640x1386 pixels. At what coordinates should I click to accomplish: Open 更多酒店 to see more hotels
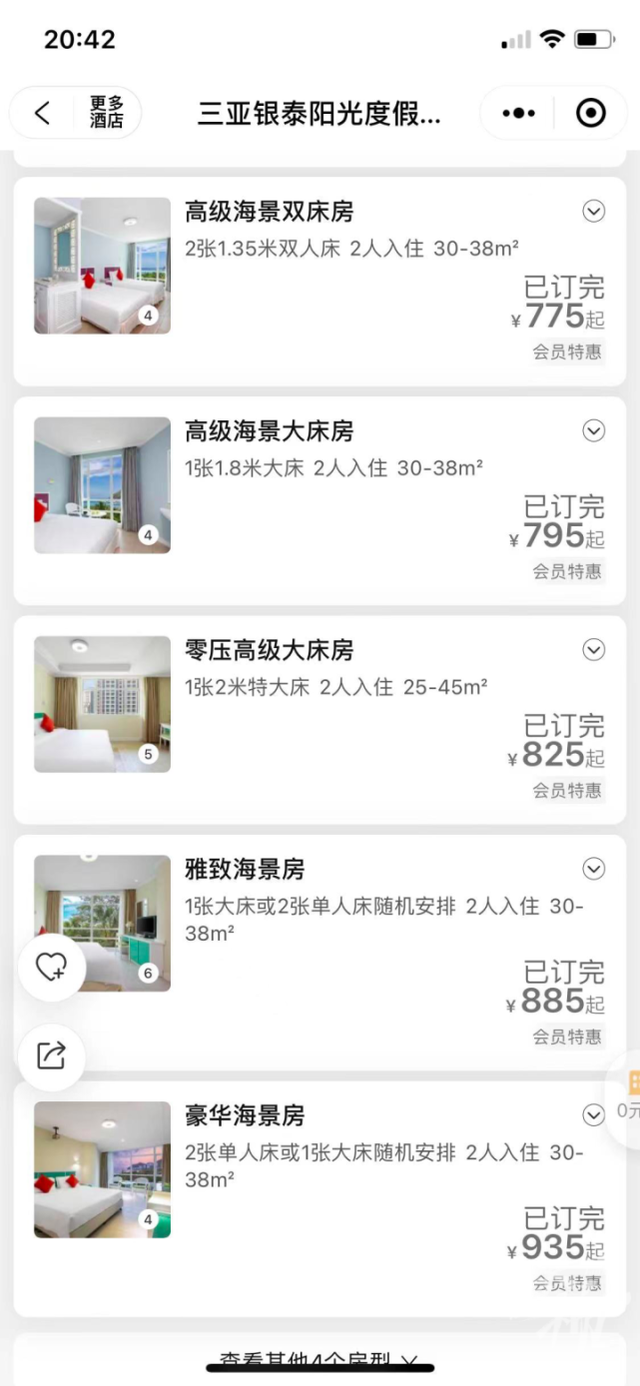tap(106, 113)
